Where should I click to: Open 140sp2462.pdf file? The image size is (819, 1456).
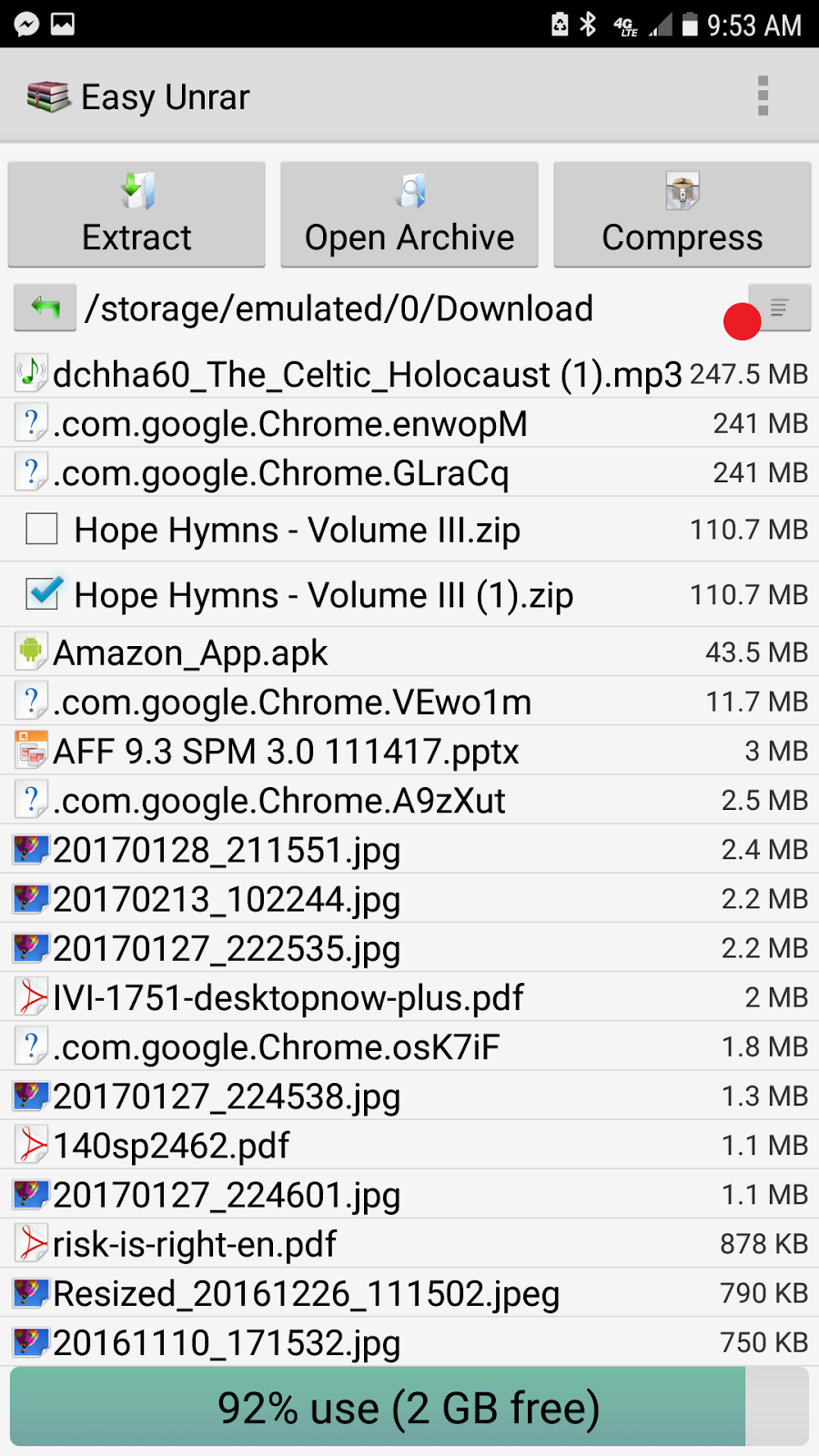click(409, 1144)
